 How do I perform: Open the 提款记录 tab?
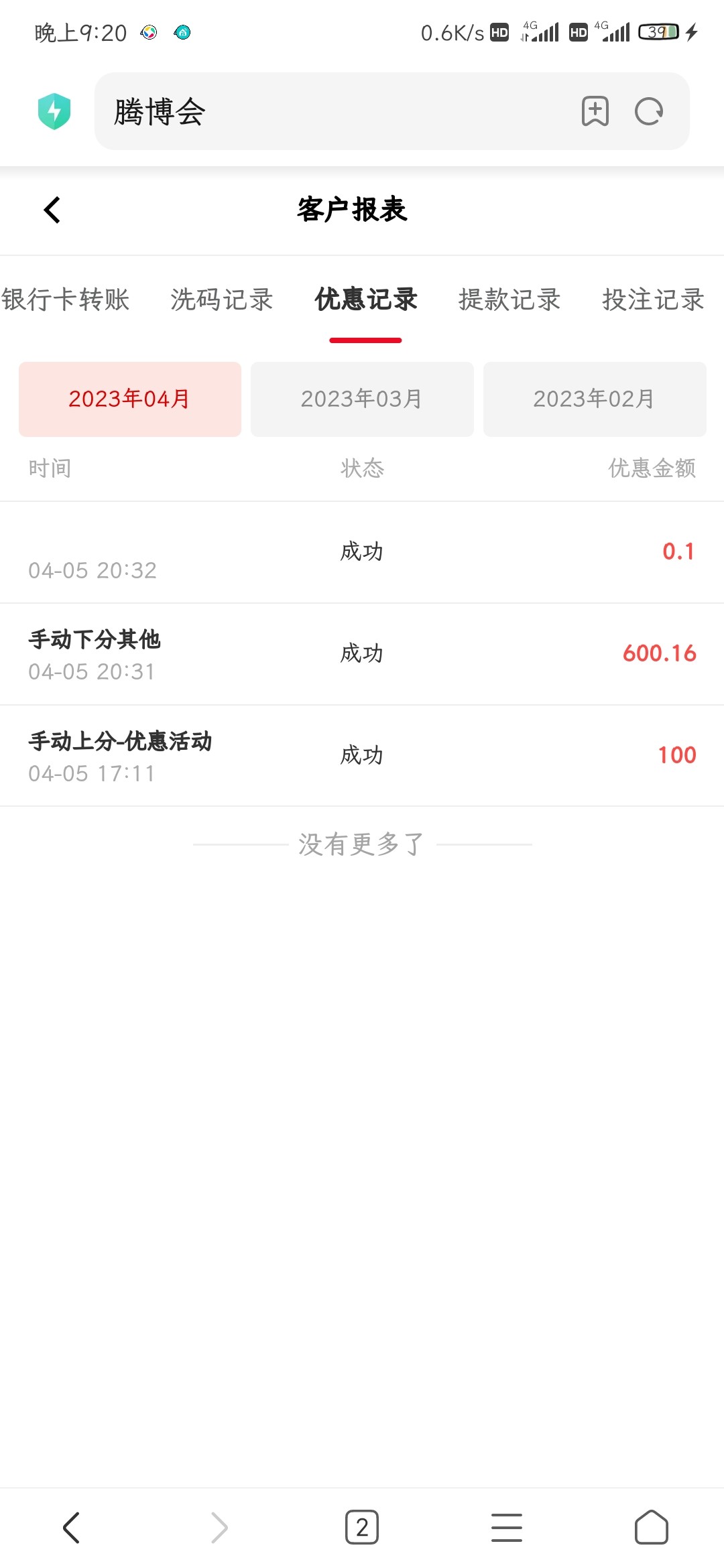click(x=509, y=300)
